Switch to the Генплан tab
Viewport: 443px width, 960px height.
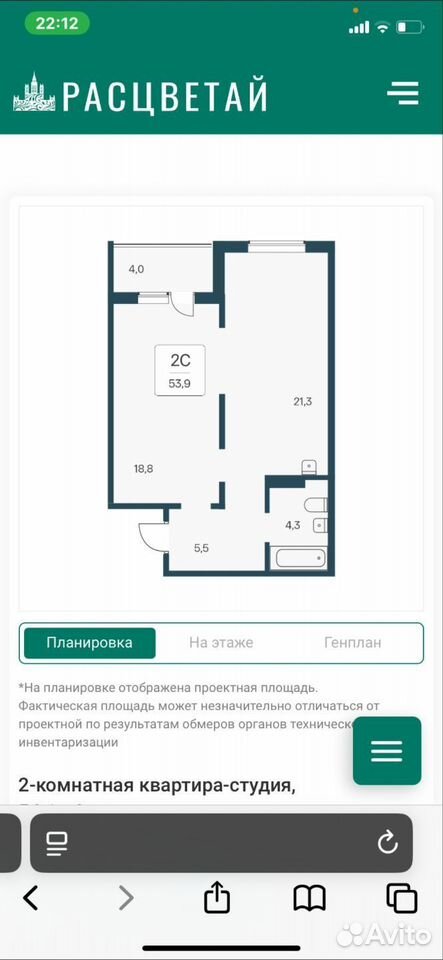[352, 643]
